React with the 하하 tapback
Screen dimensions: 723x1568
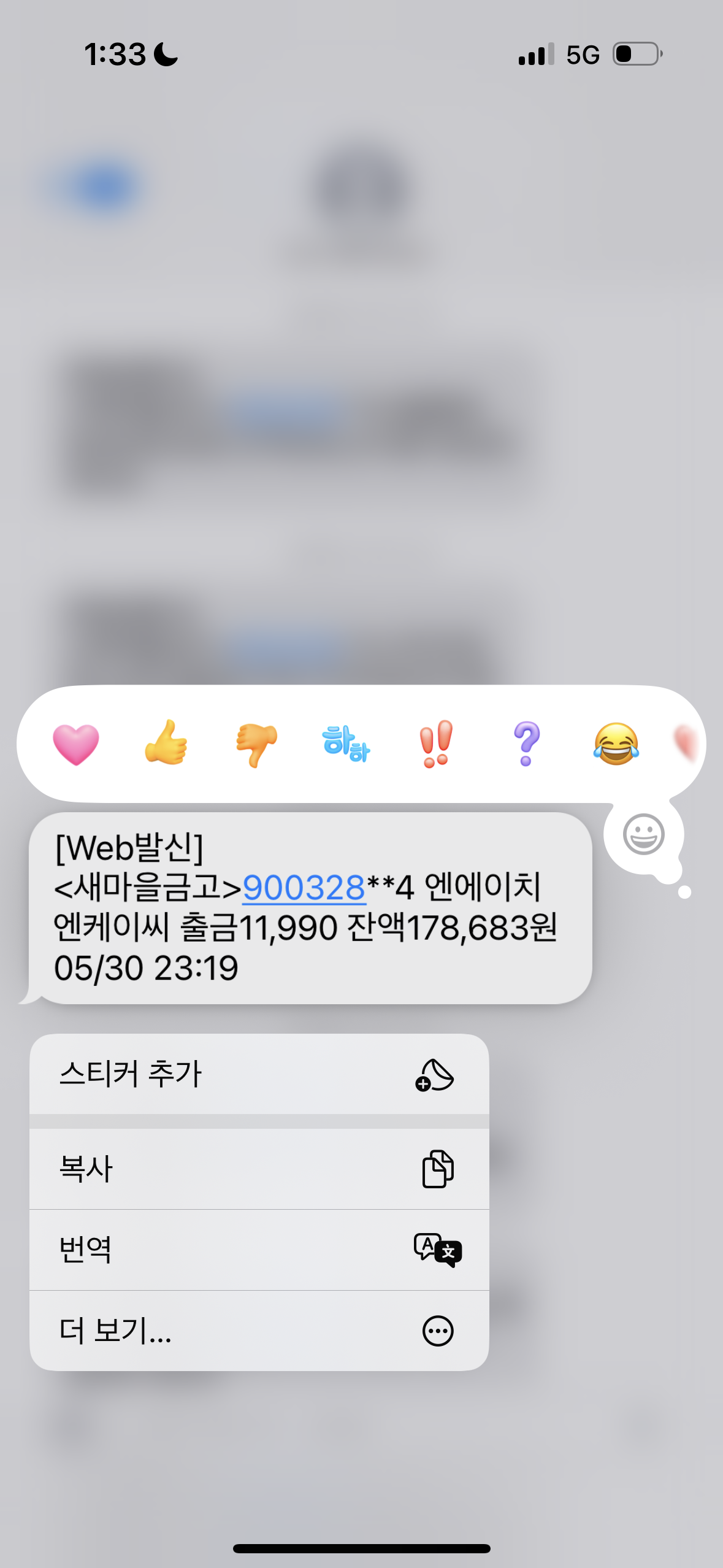point(346,744)
